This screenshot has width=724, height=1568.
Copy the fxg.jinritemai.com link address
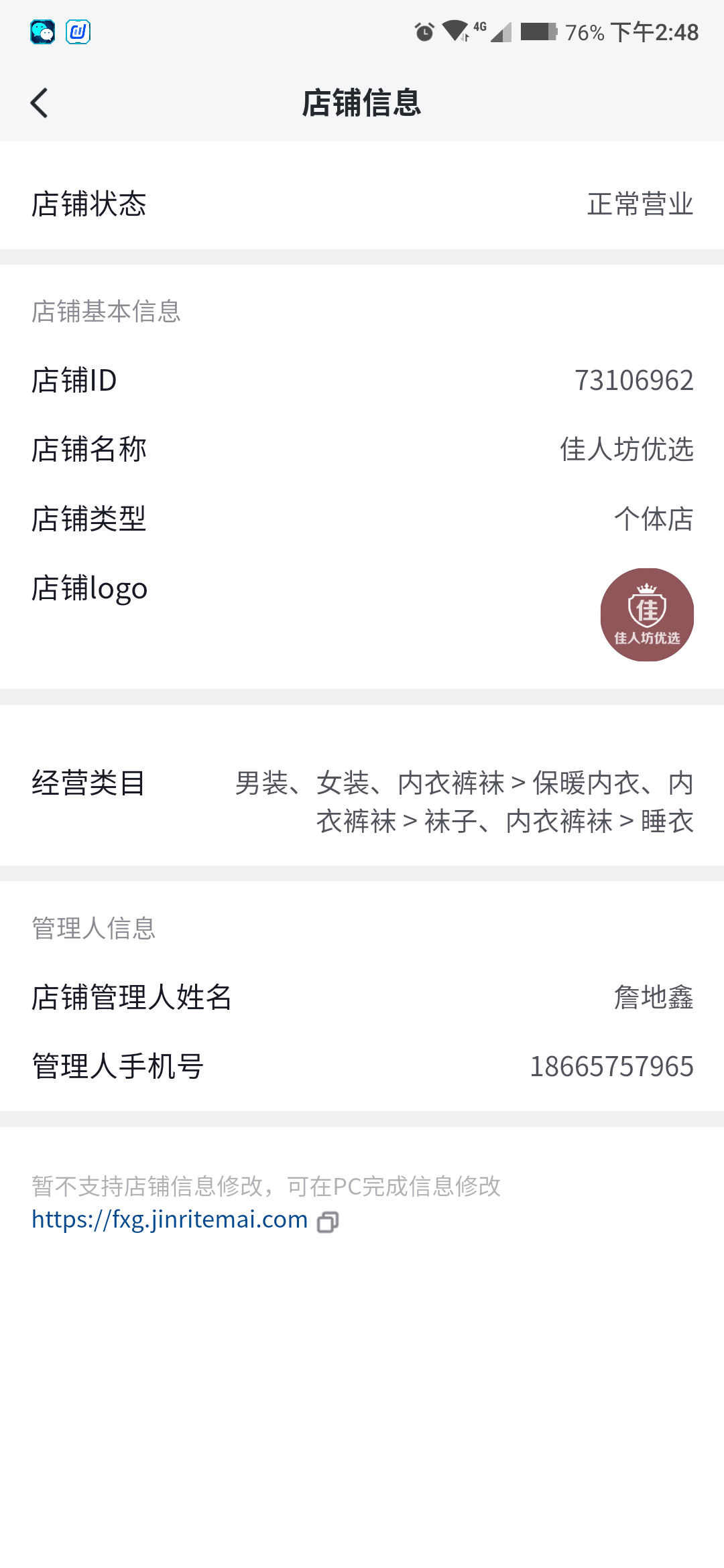point(328,1222)
